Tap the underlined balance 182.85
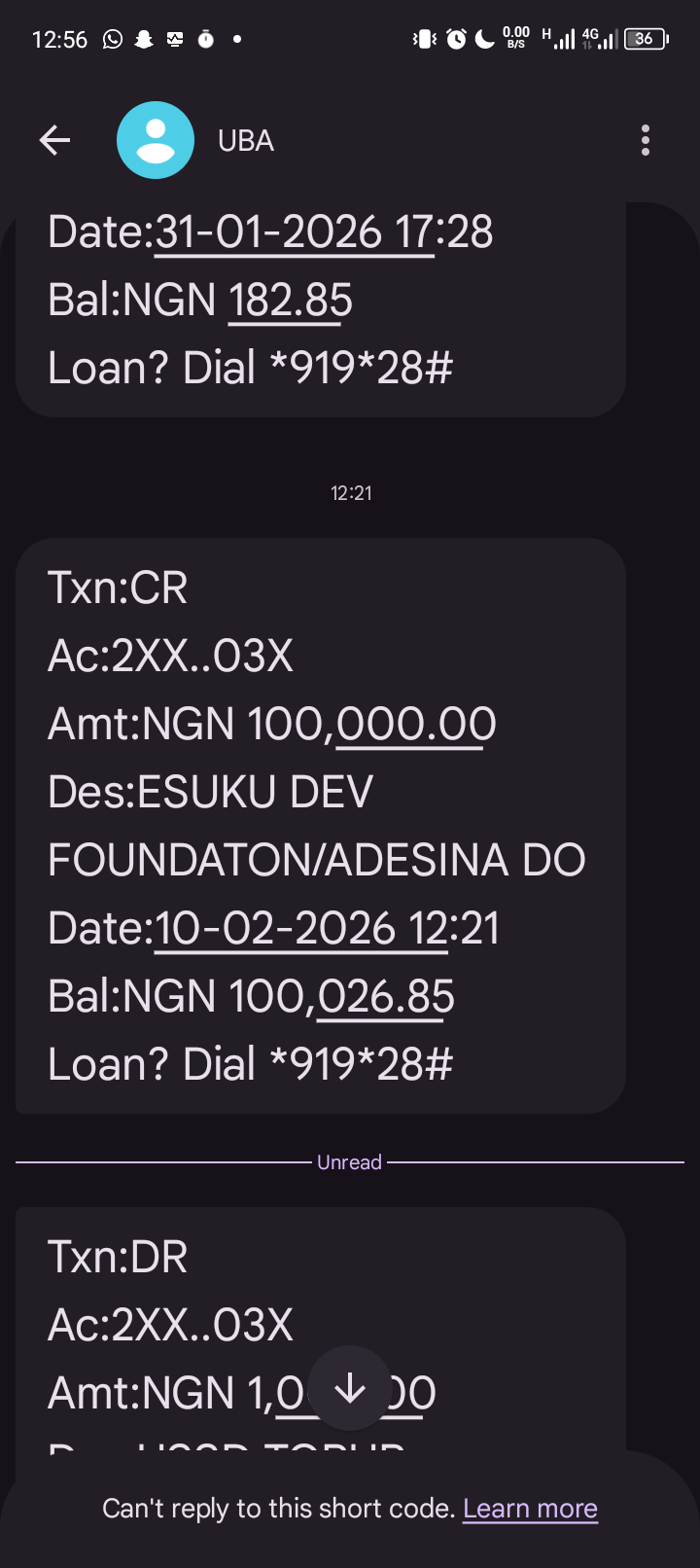 click(291, 301)
